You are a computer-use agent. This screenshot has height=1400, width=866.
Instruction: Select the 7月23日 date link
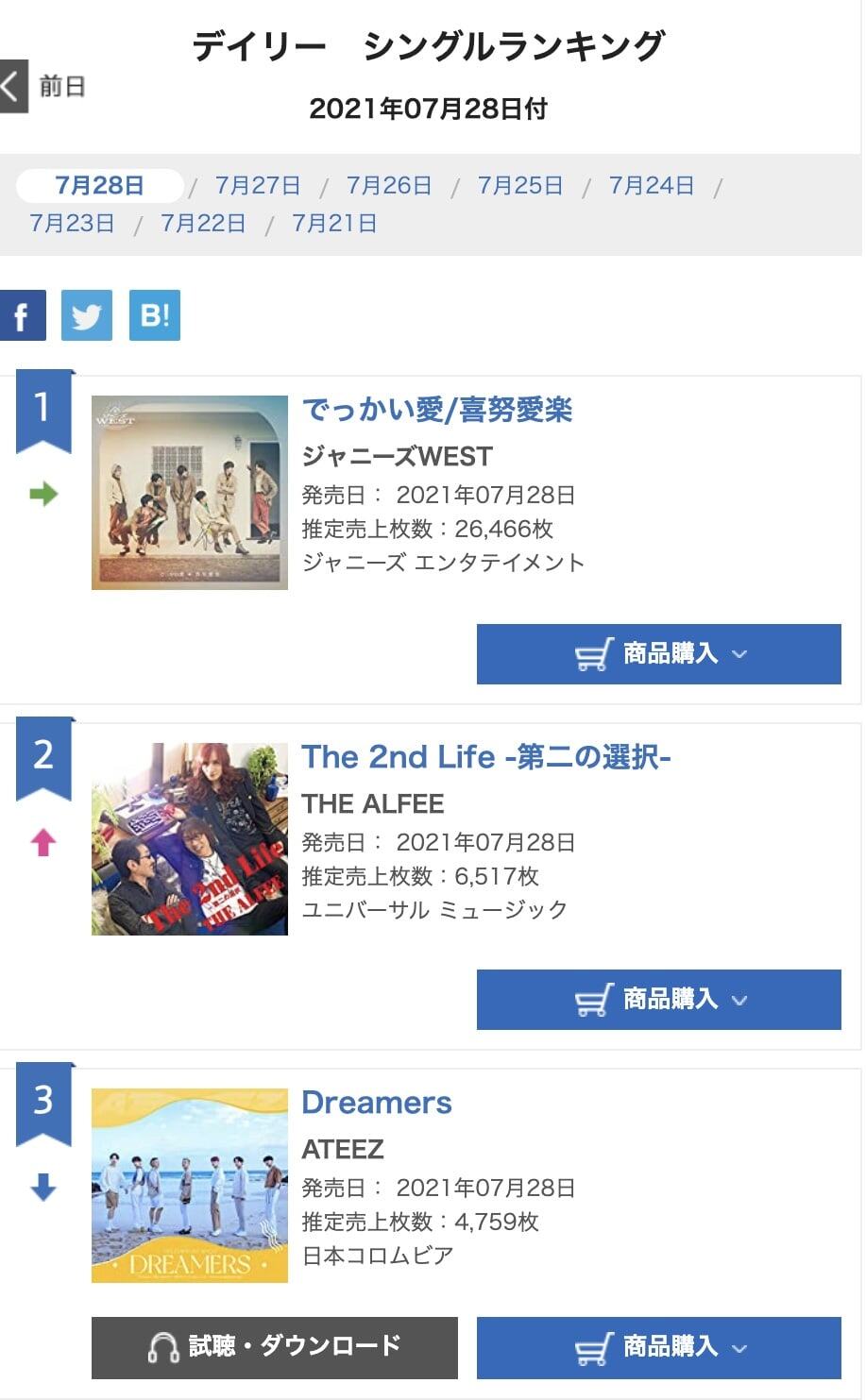tap(72, 224)
